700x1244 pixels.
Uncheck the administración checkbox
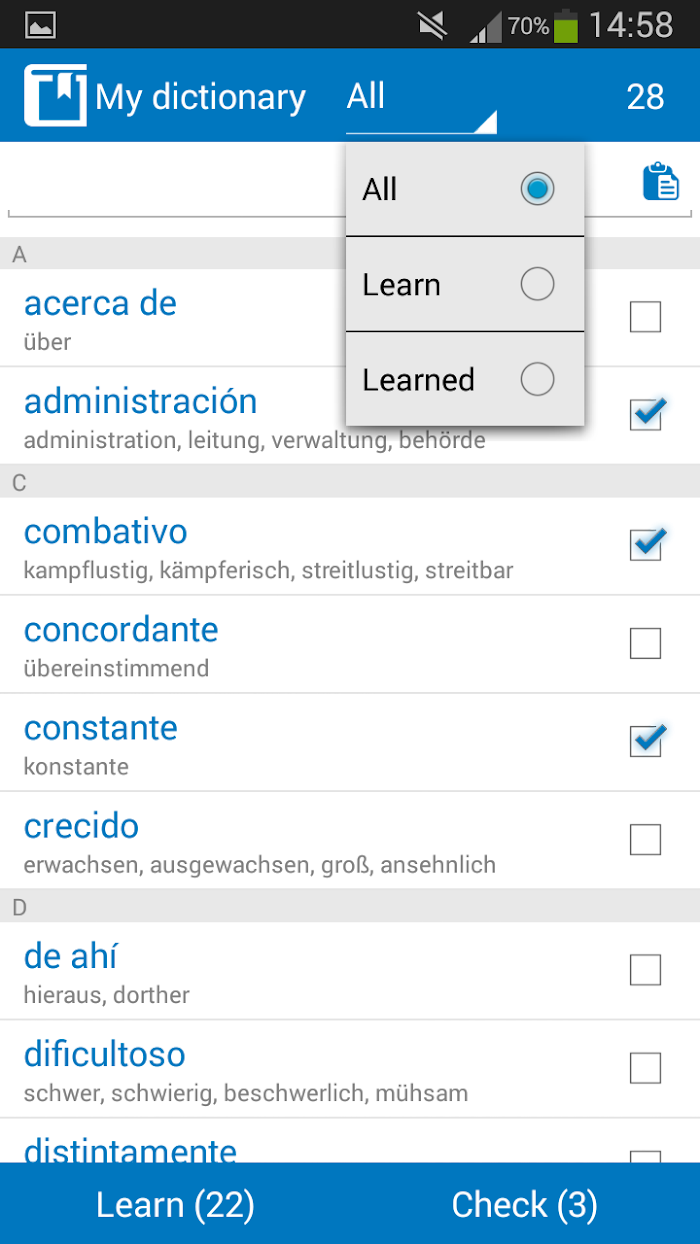[x=647, y=414]
